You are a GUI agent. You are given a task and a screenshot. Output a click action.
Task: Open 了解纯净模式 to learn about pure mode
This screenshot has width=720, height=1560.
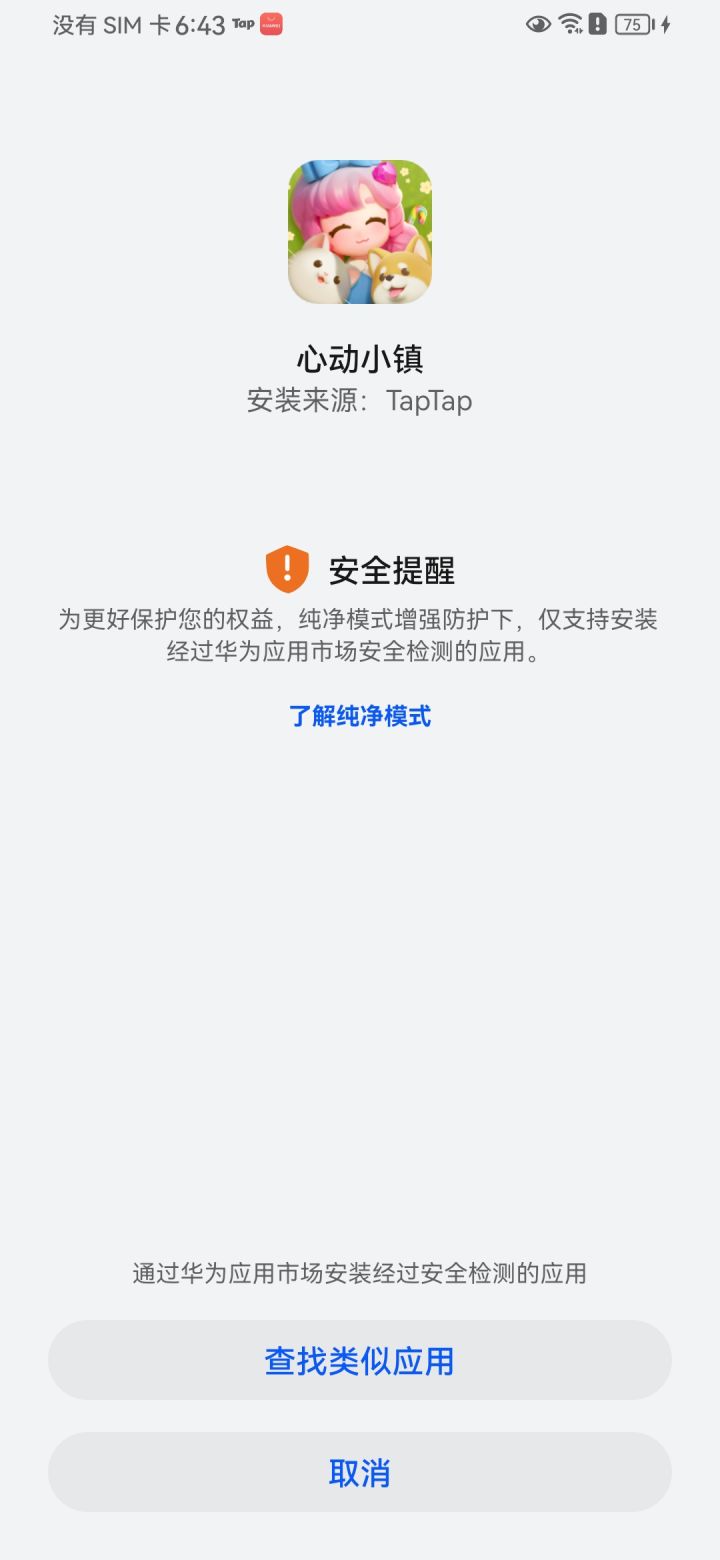coord(360,716)
